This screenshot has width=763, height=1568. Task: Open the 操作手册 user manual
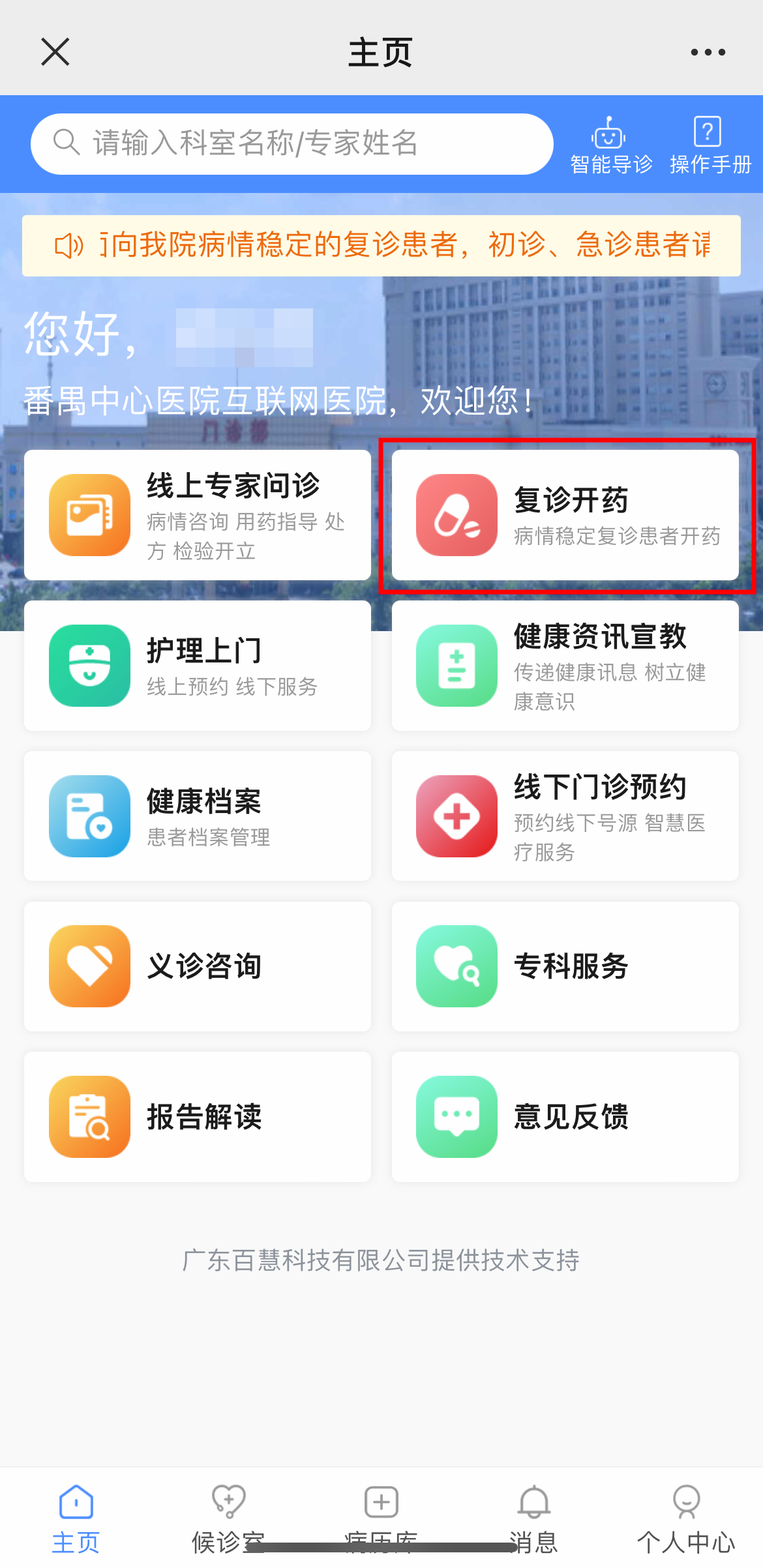pyautogui.click(x=710, y=146)
